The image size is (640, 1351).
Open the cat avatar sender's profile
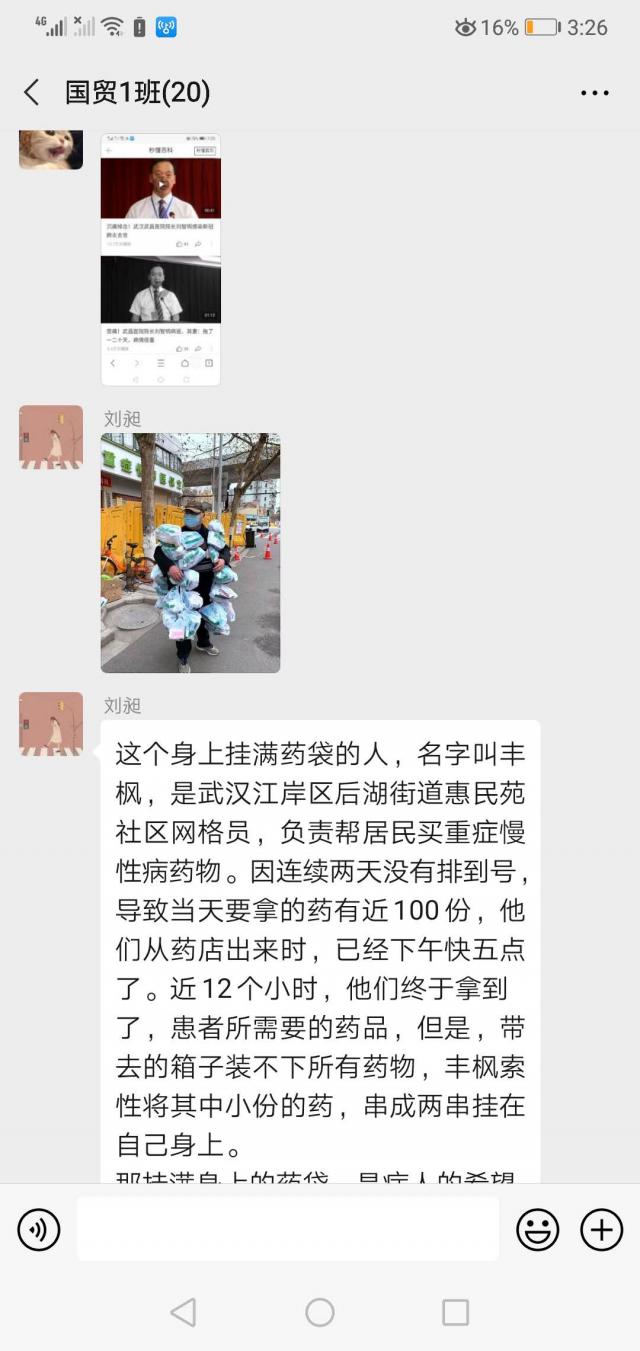pyautogui.click(x=51, y=149)
